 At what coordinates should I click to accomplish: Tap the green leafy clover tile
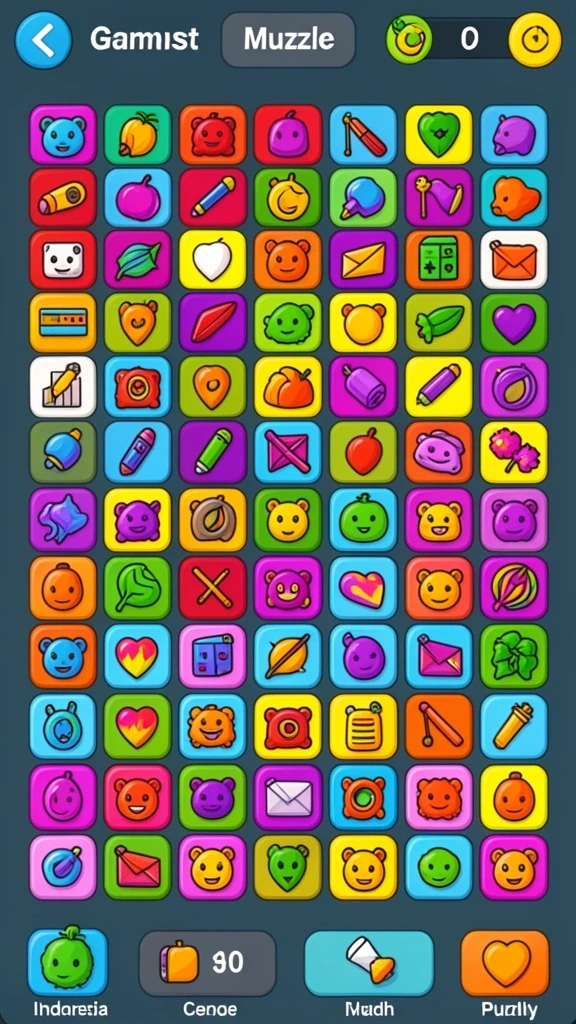[x=514, y=656]
